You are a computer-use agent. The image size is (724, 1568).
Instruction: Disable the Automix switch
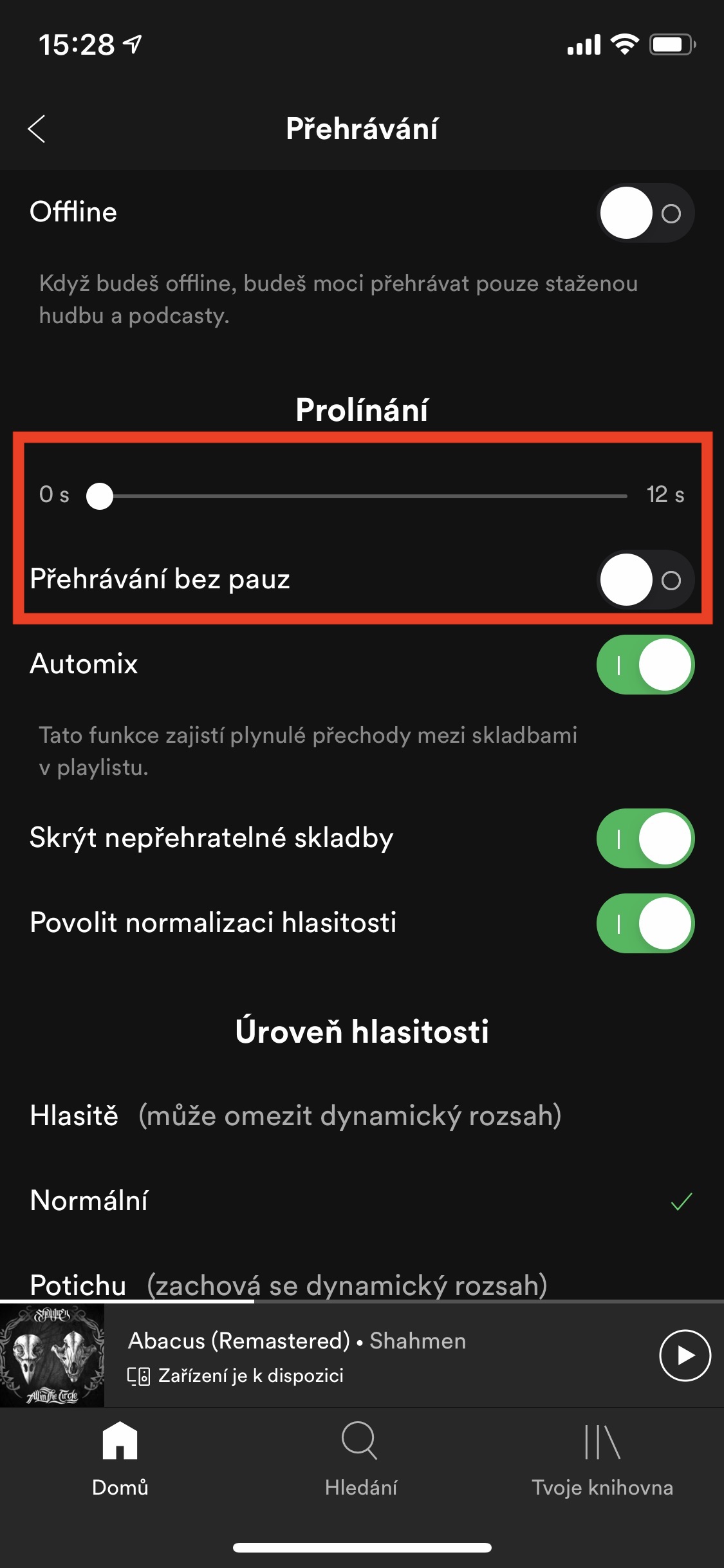(x=645, y=665)
